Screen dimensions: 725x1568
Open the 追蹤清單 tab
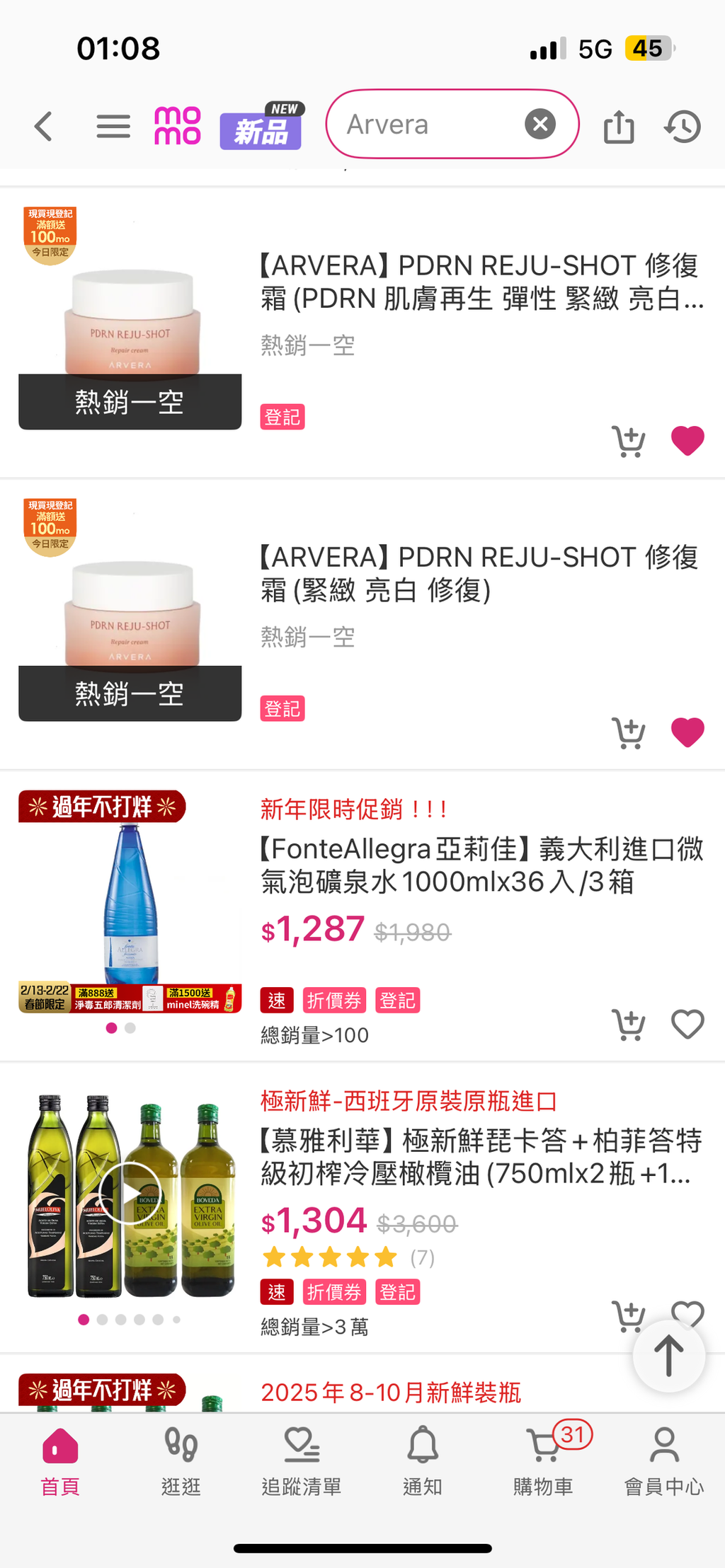coord(302,1460)
